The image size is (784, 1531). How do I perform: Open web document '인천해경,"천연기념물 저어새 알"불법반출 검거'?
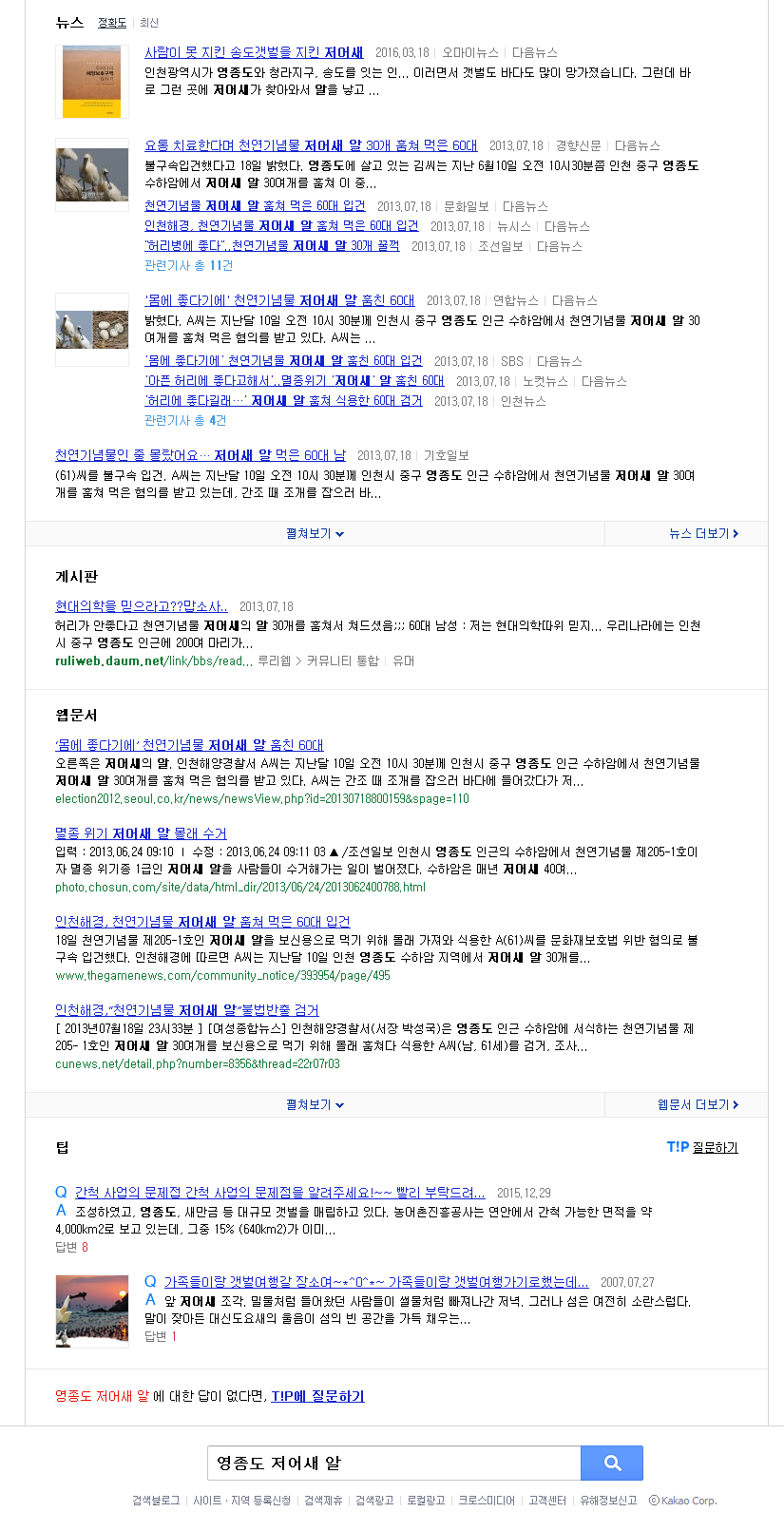coord(186,1010)
